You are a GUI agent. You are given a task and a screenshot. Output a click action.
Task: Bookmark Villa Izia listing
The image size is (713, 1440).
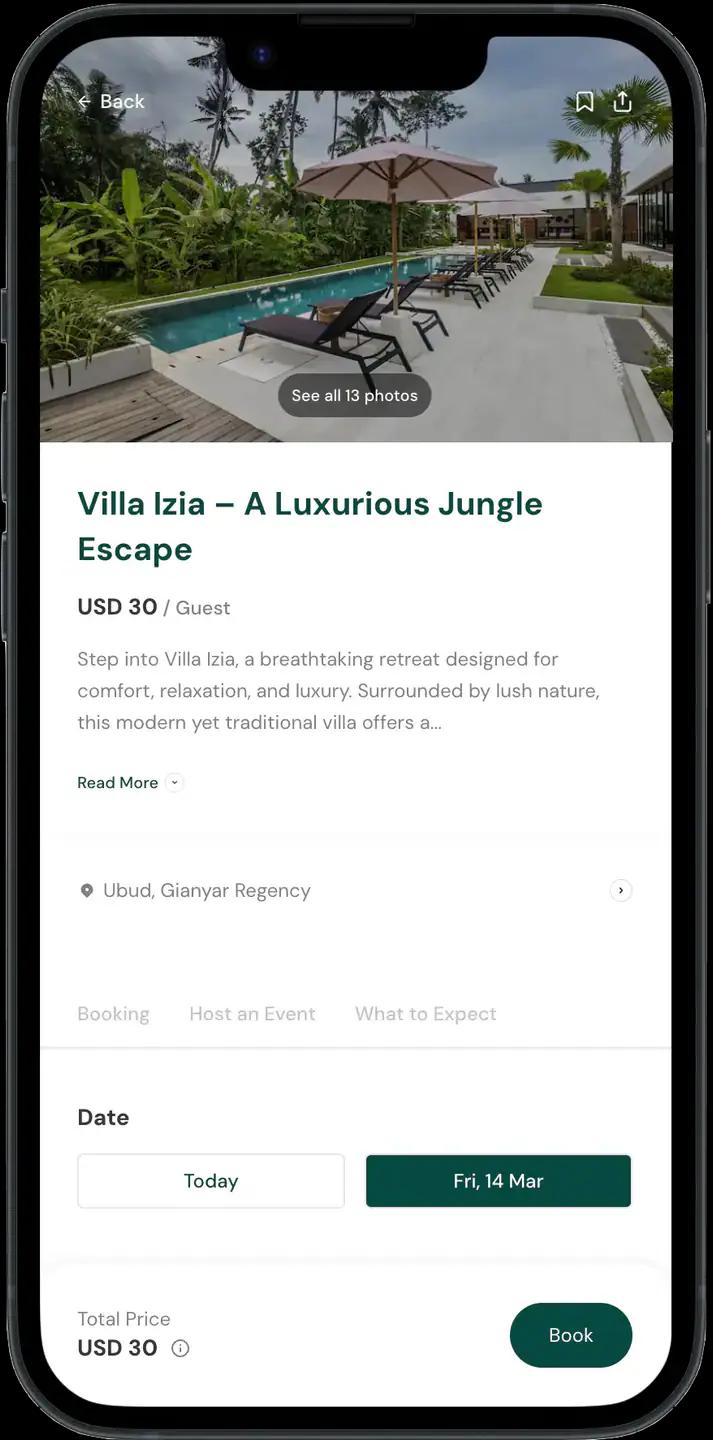(584, 102)
